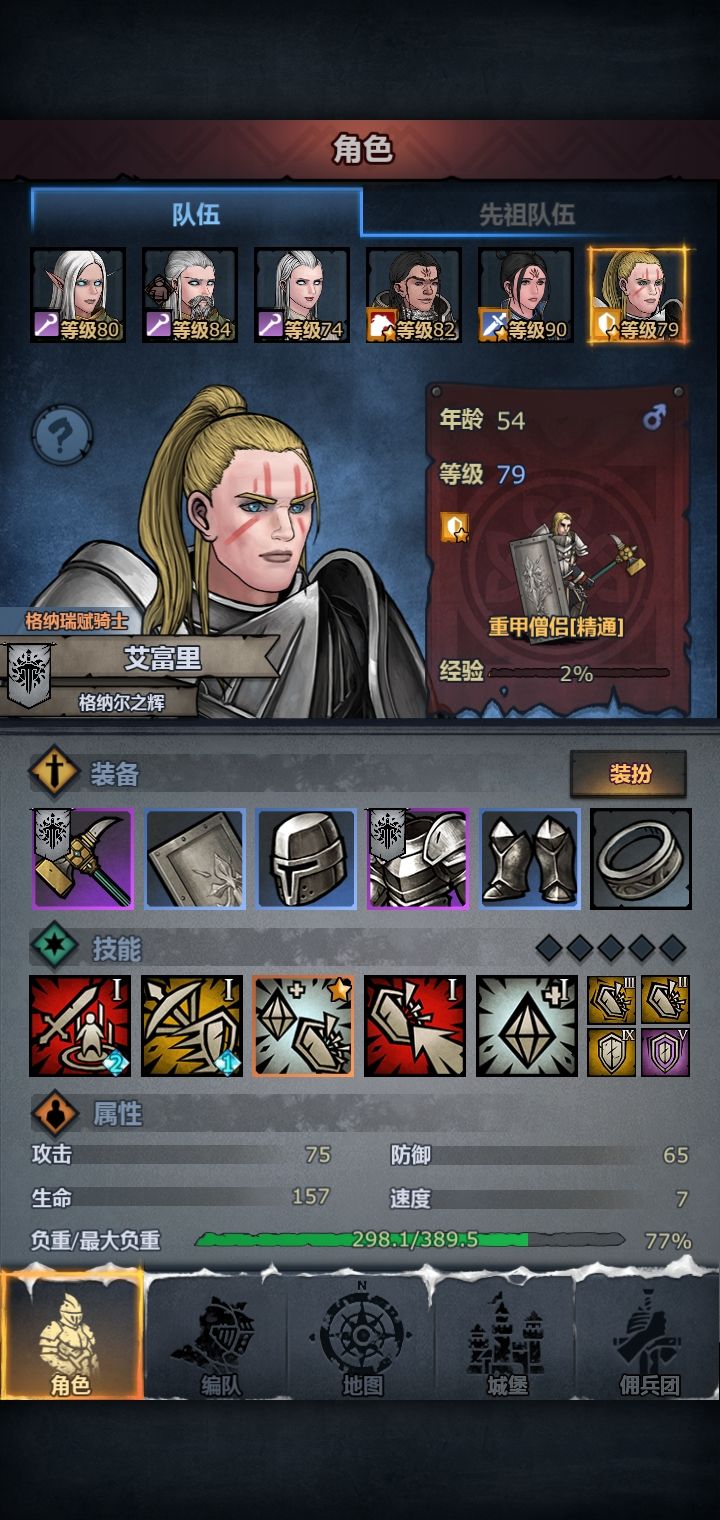Select the level 84 team member
Image resolution: width=720 pixels, height=1520 pixels.
pyautogui.click(x=190, y=296)
